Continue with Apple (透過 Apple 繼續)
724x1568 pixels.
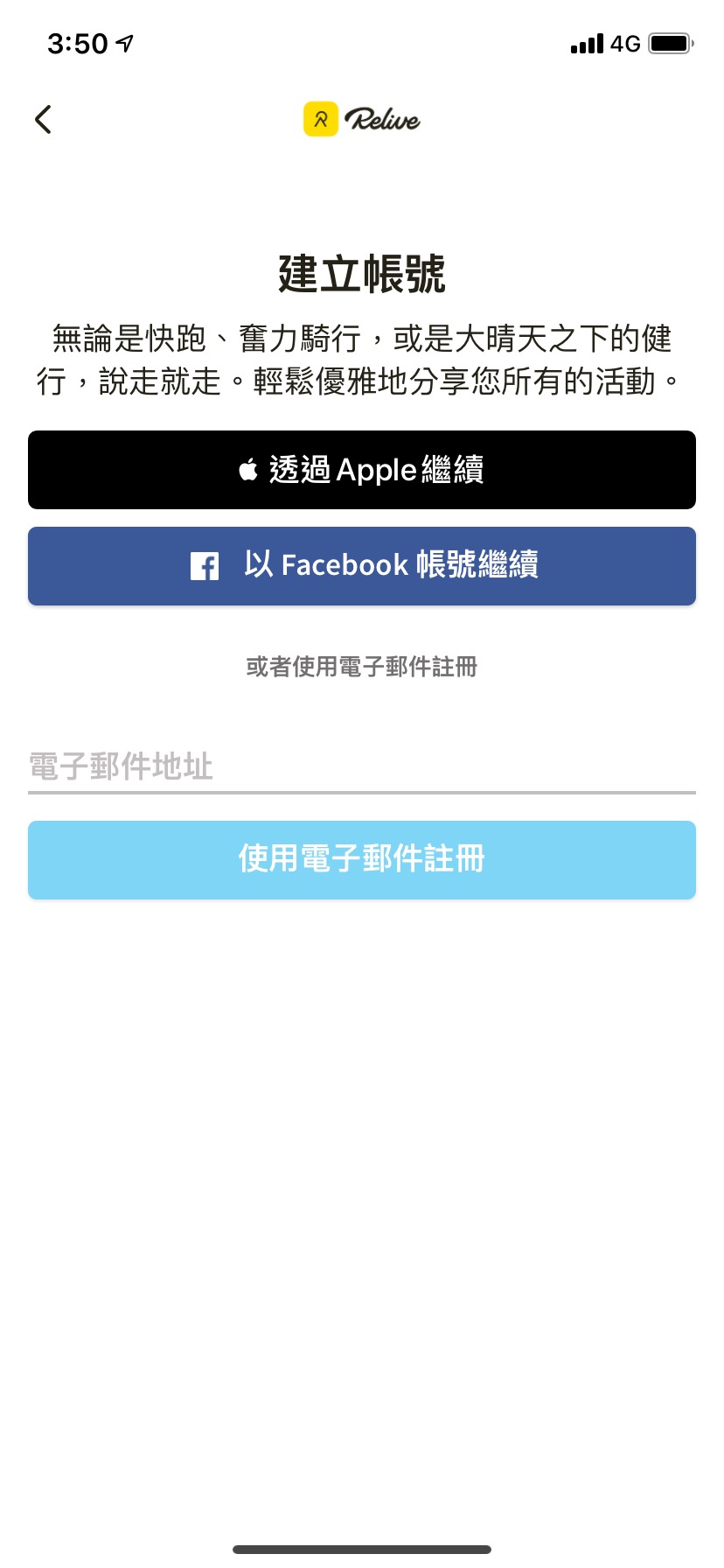click(x=362, y=470)
